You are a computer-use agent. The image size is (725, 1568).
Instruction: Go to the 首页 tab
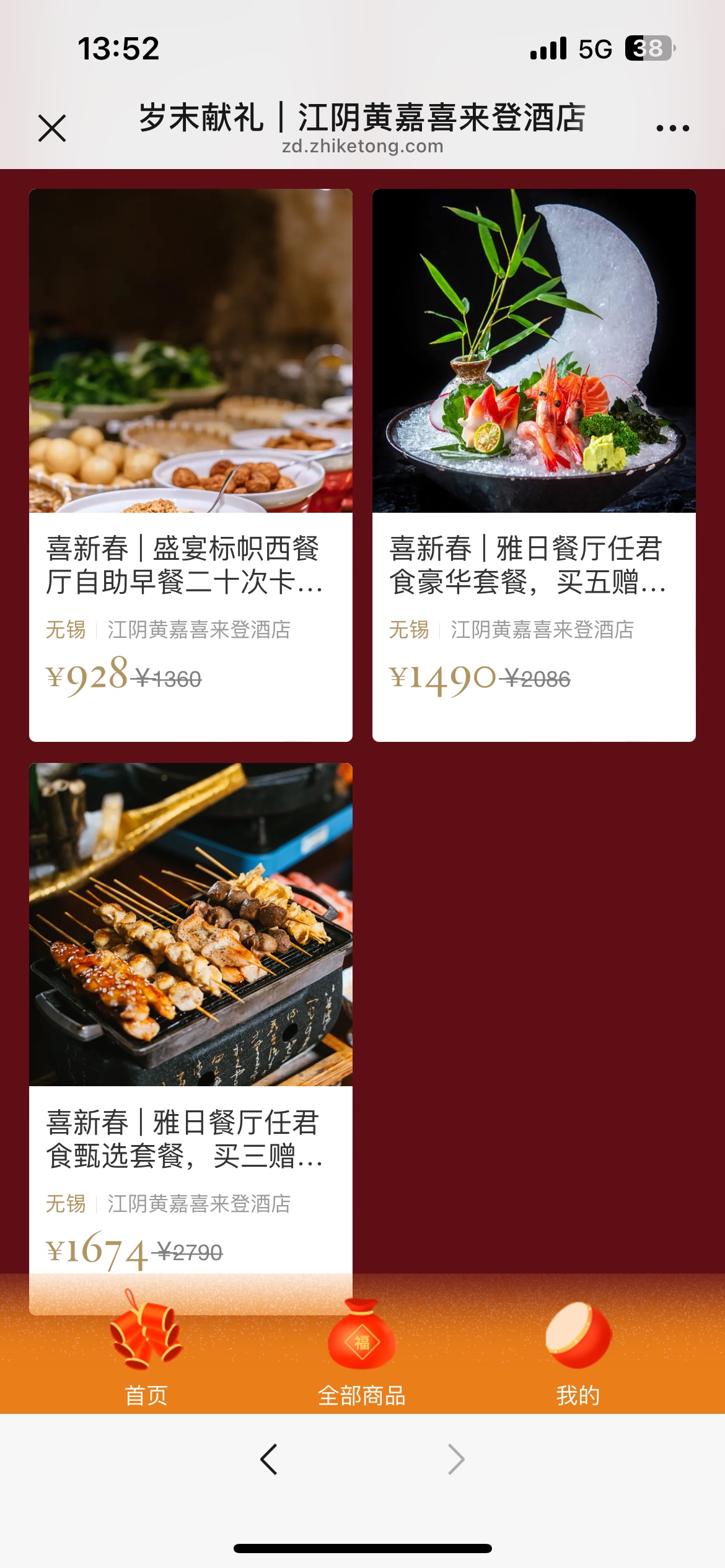(x=146, y=1350)
